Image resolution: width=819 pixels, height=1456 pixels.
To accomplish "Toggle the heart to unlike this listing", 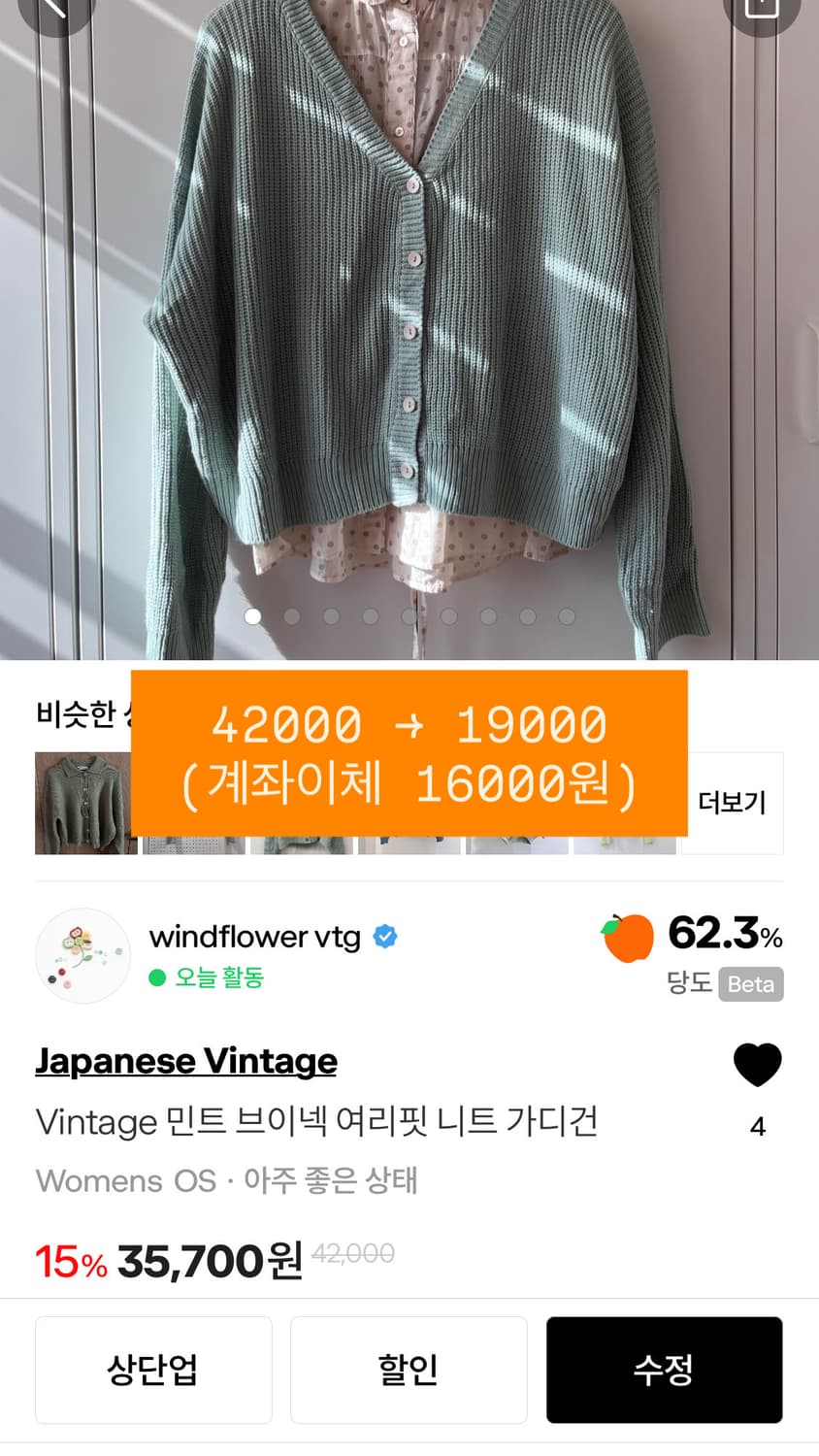I will pos(758,1063).
